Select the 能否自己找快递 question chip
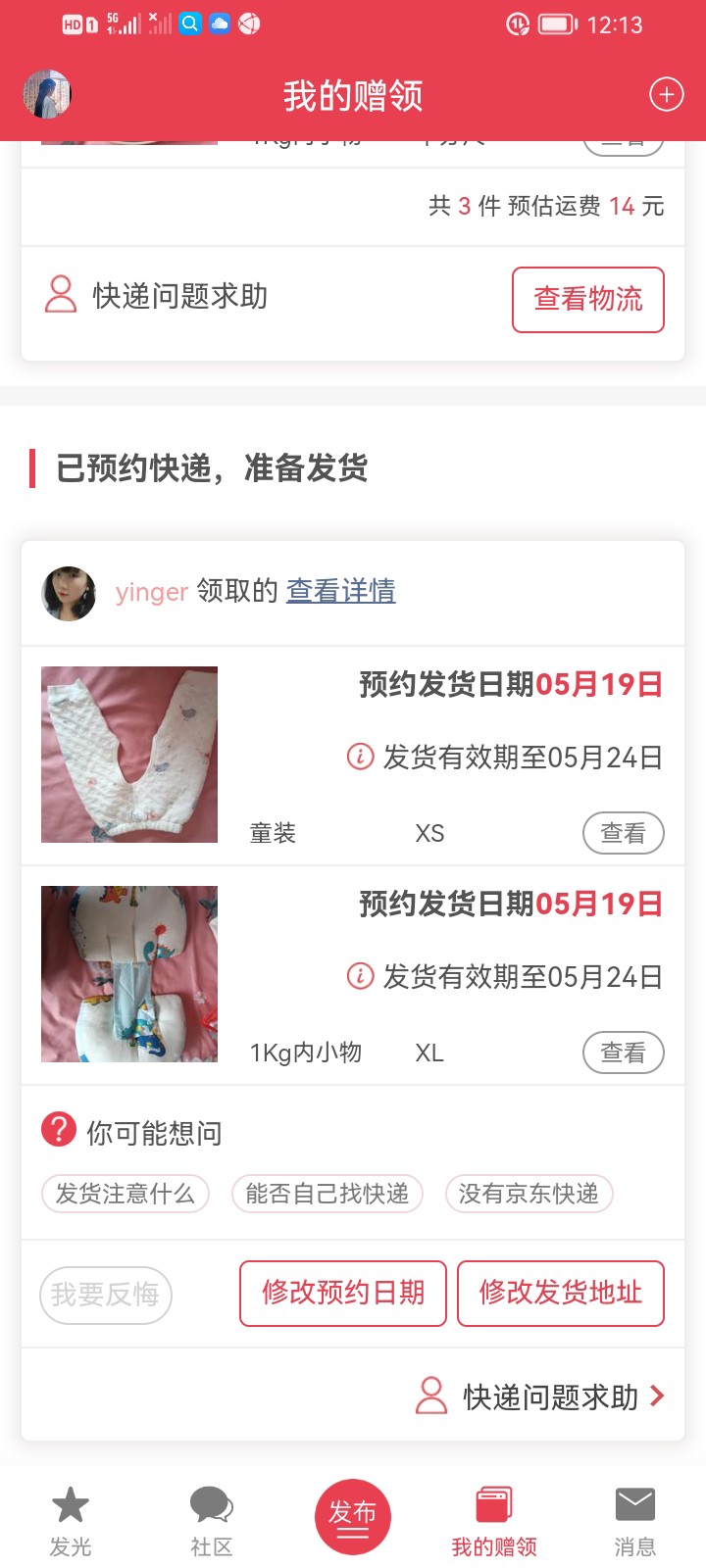706x1568 pixels. tap(327, 1194)
